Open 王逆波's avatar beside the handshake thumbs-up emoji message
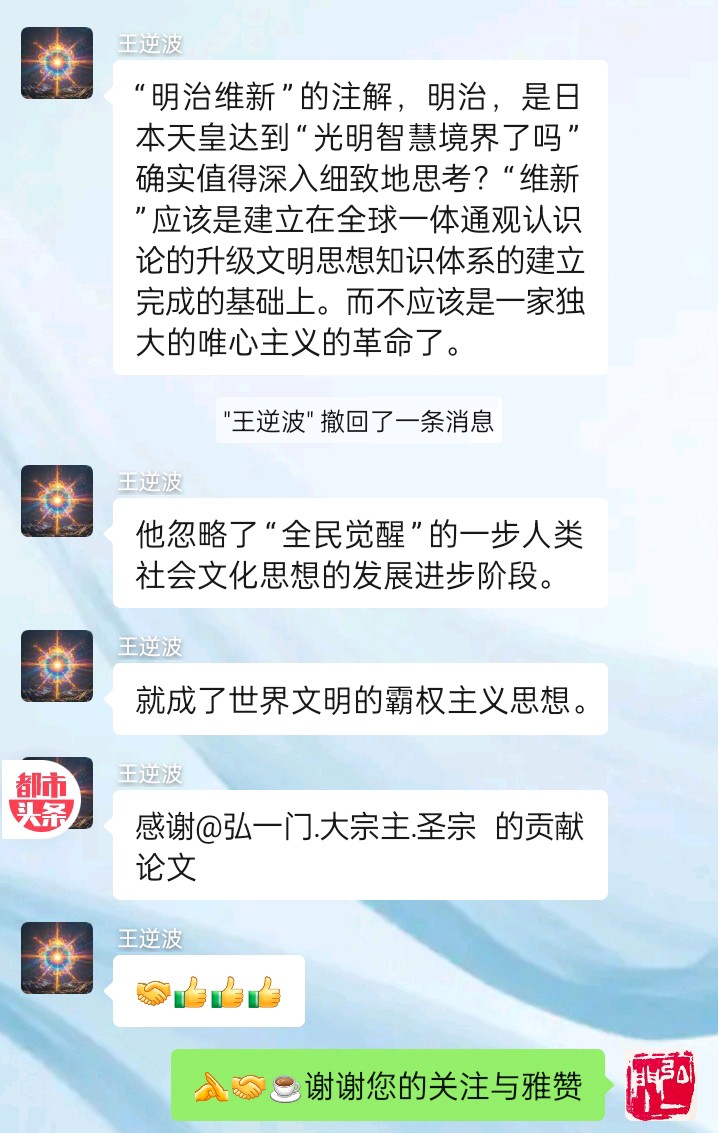 [57, 958]
